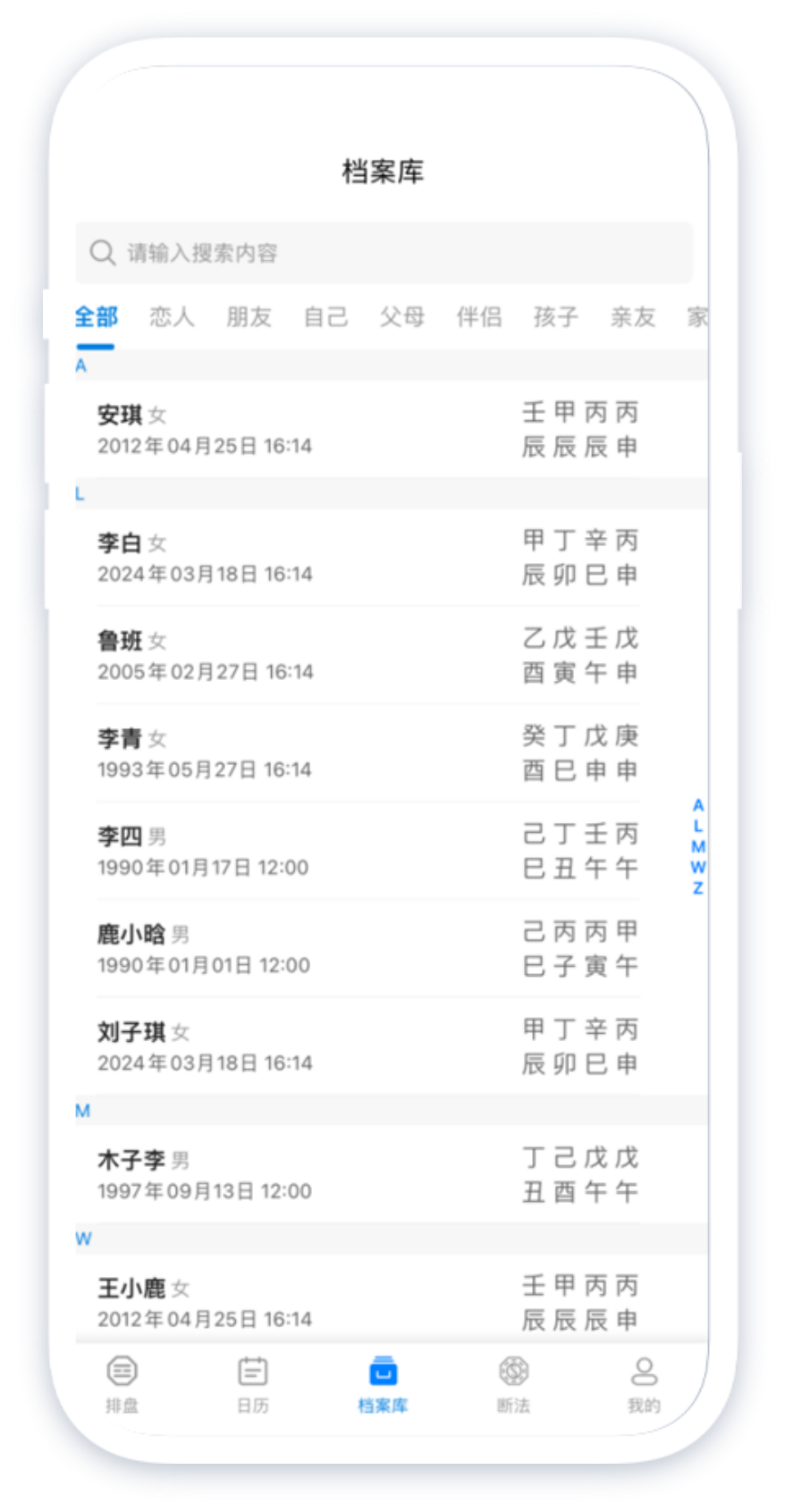The image size is (785, 1512).
Task: Tap the search input field
Action: point(383,253)
